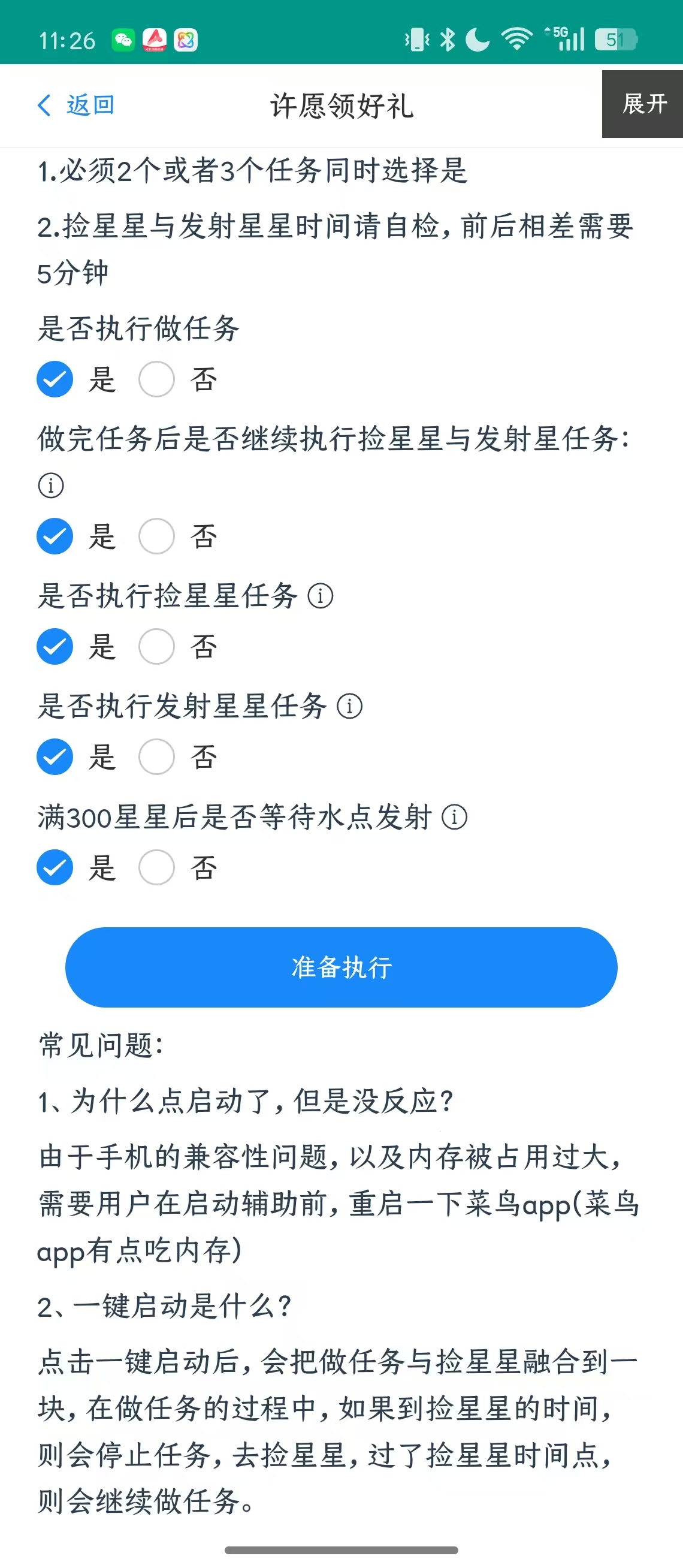
Task: Select 是 for 满300星星后是否等待水点发射
Action: coord(55,867)
